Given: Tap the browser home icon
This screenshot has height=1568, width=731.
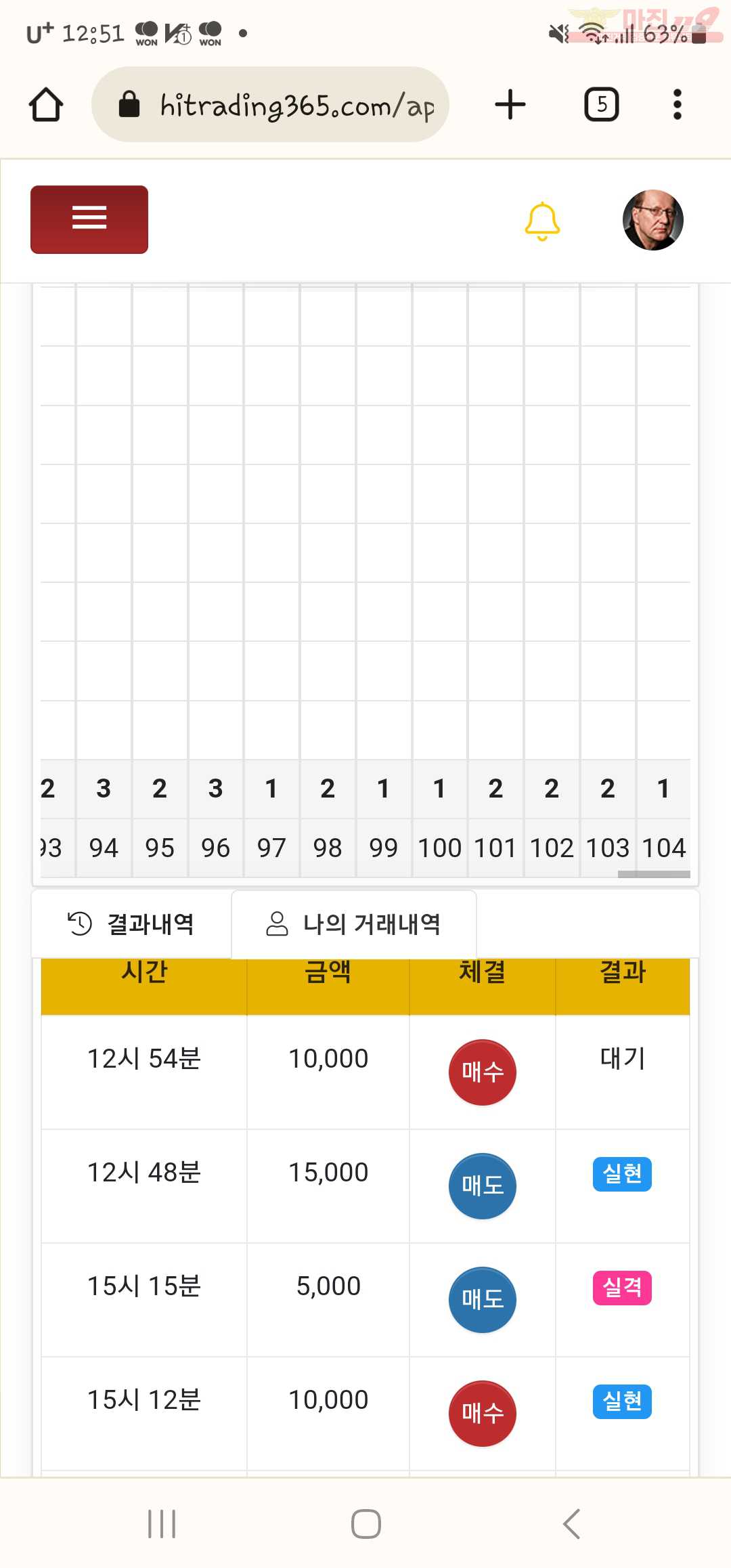Looking at the screenshot, I should coord(46,105).
